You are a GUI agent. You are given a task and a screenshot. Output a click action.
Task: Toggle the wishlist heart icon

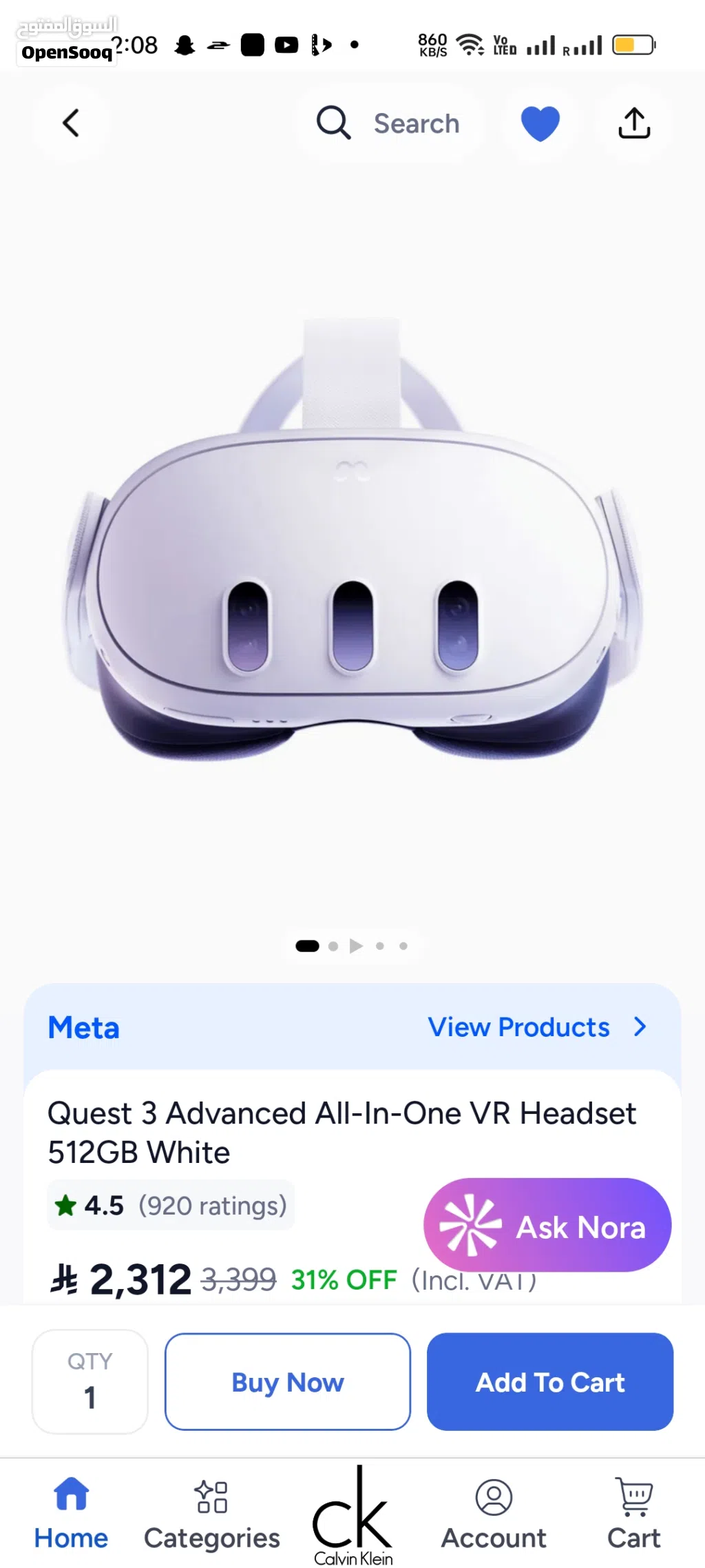(540, 124)
